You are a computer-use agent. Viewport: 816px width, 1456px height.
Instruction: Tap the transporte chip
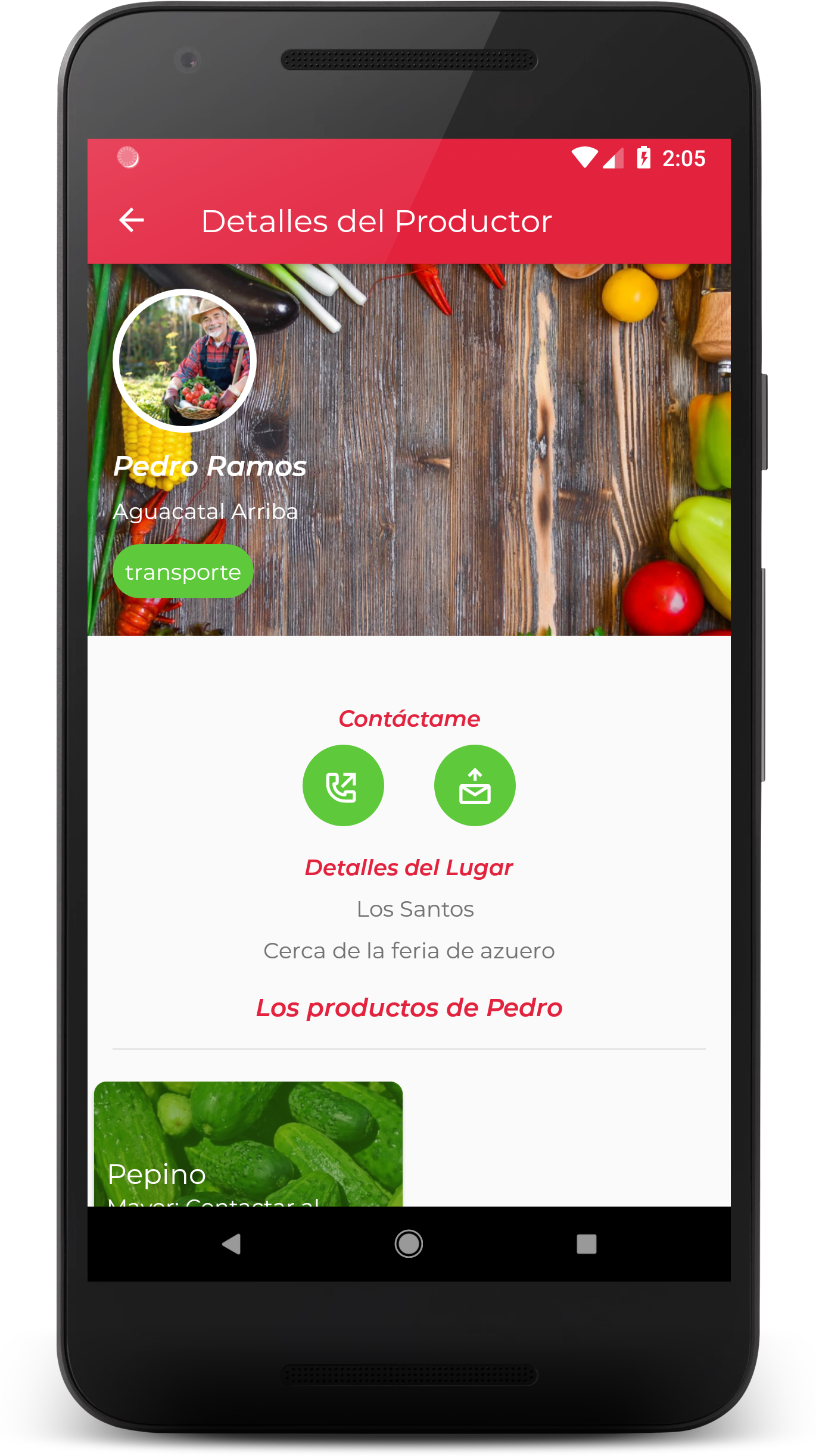(x=183, y=571)
